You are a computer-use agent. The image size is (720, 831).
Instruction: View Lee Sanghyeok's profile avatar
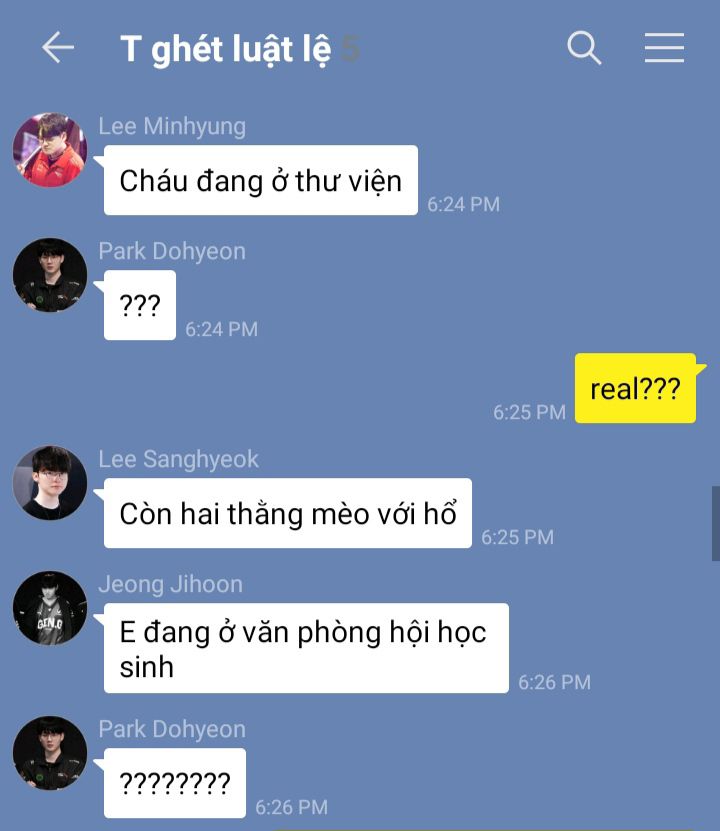point(50,483)
